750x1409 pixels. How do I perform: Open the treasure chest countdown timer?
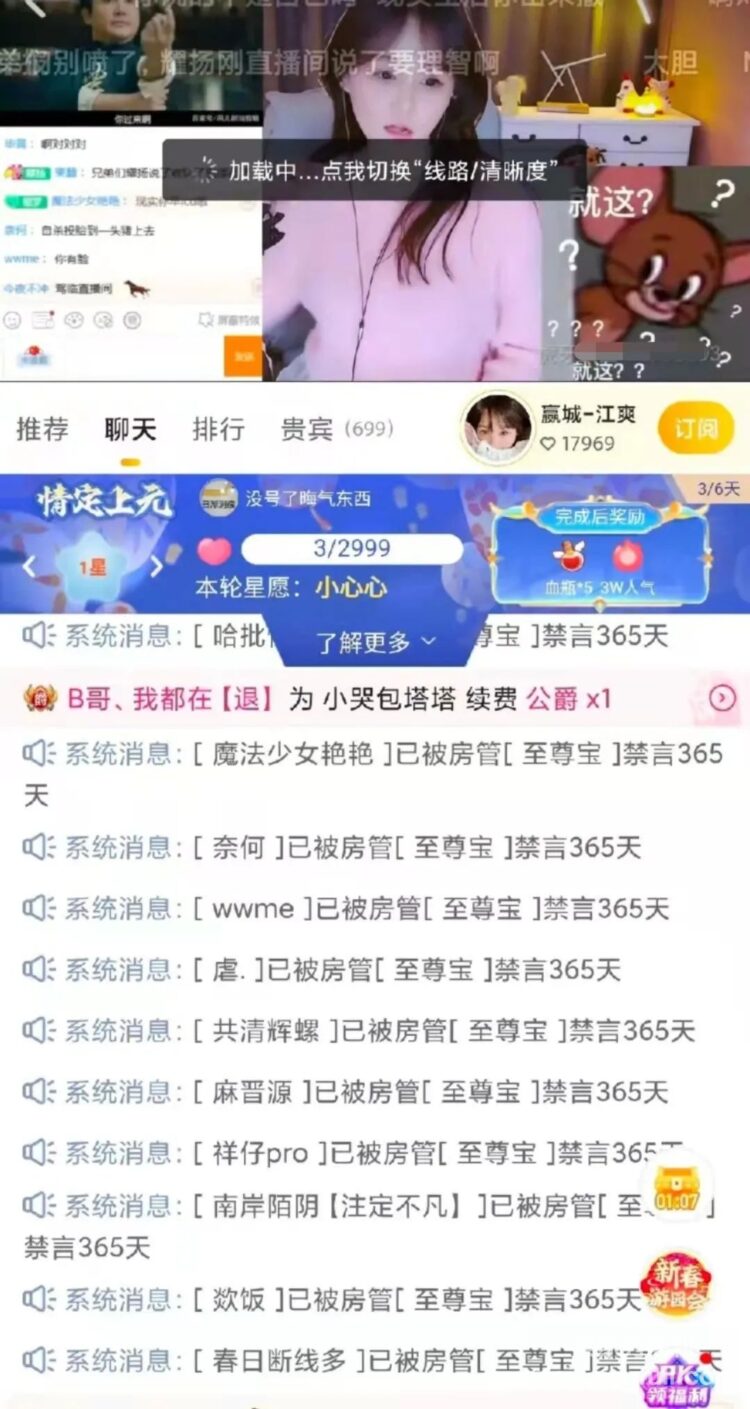pyautogui.click(x=676, y=1187)
